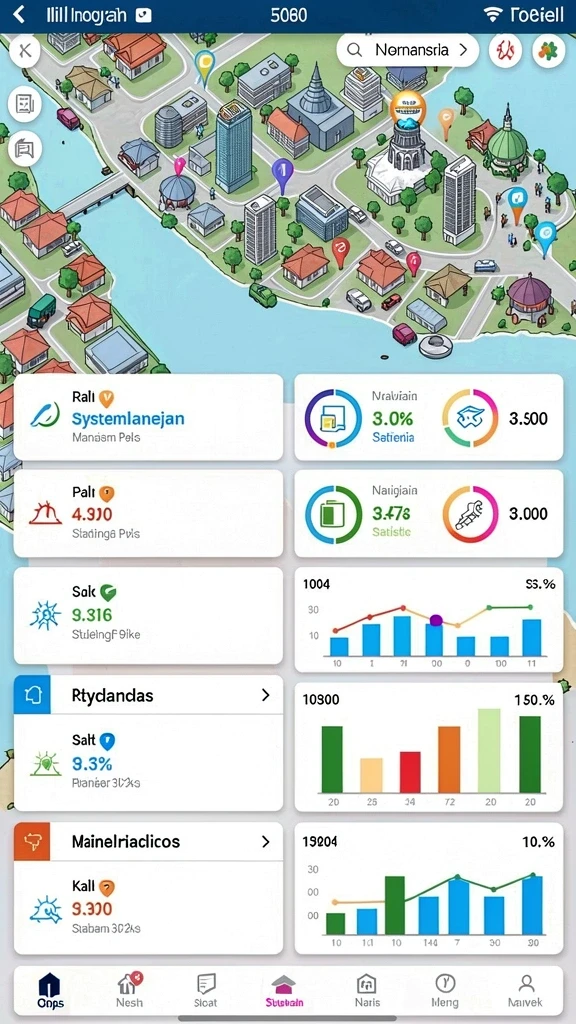Open the map layers icon below the checklist
Viewport: 576px width, 1024px height.
pyautogui.click(x=25, y=149)
